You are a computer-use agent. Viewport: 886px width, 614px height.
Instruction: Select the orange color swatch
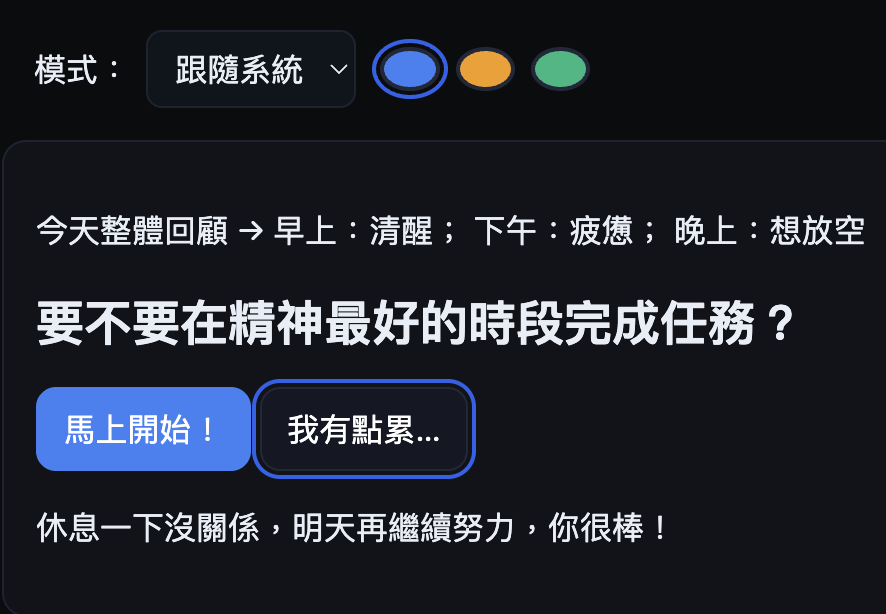coord(485,69)
